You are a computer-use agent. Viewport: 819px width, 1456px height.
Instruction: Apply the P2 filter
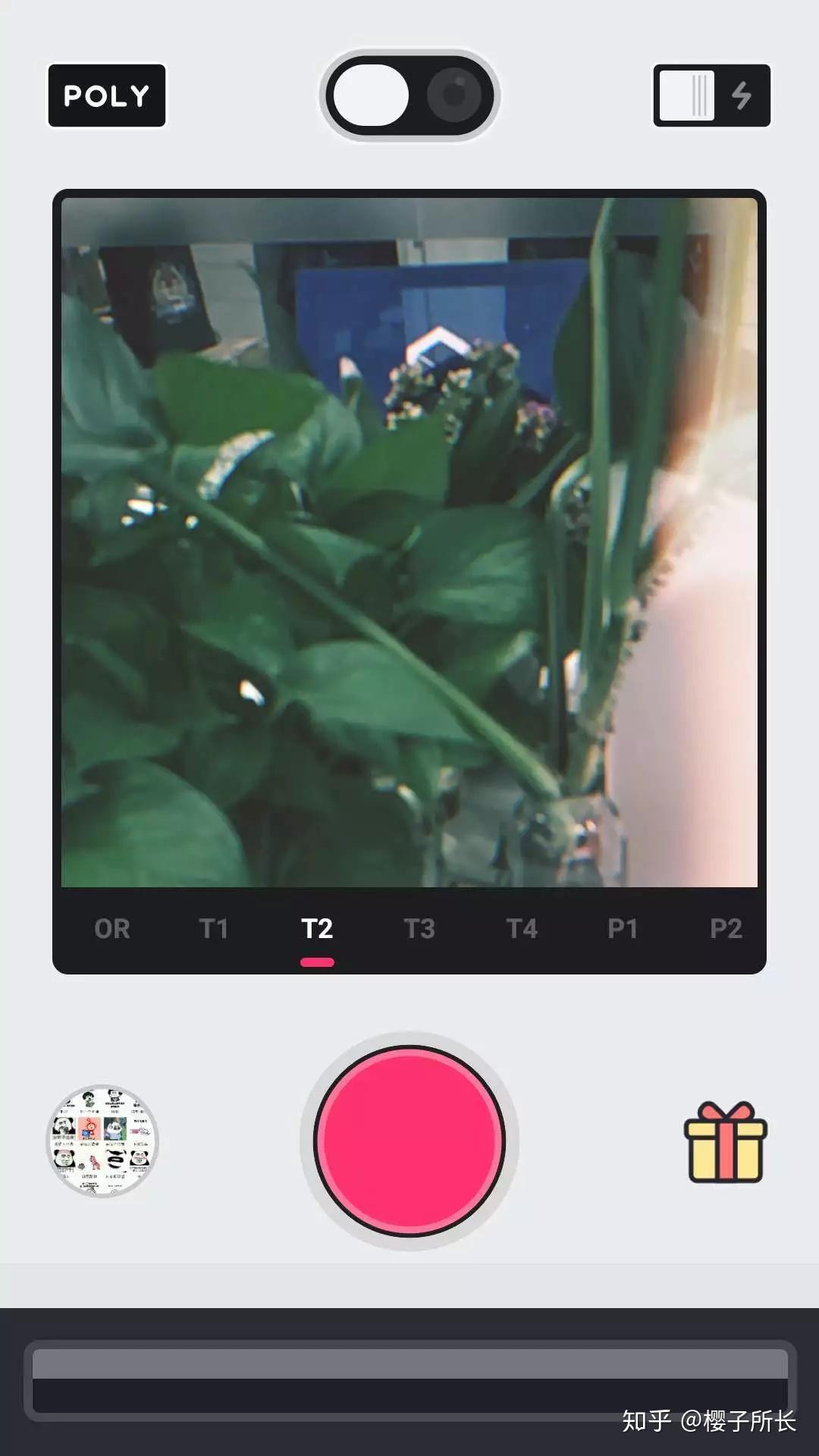pyautogui.click(x=726, y=928)
